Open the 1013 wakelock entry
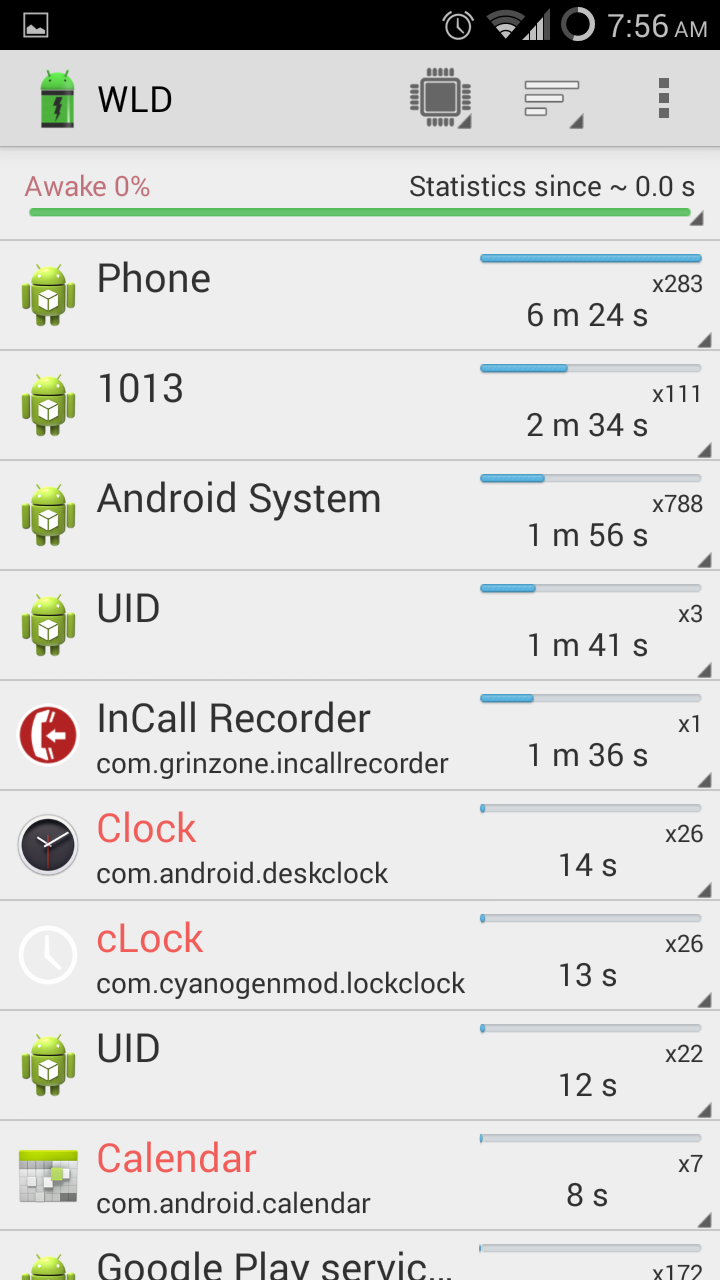This screenshot has width=720, height=1280. (360, 405)
